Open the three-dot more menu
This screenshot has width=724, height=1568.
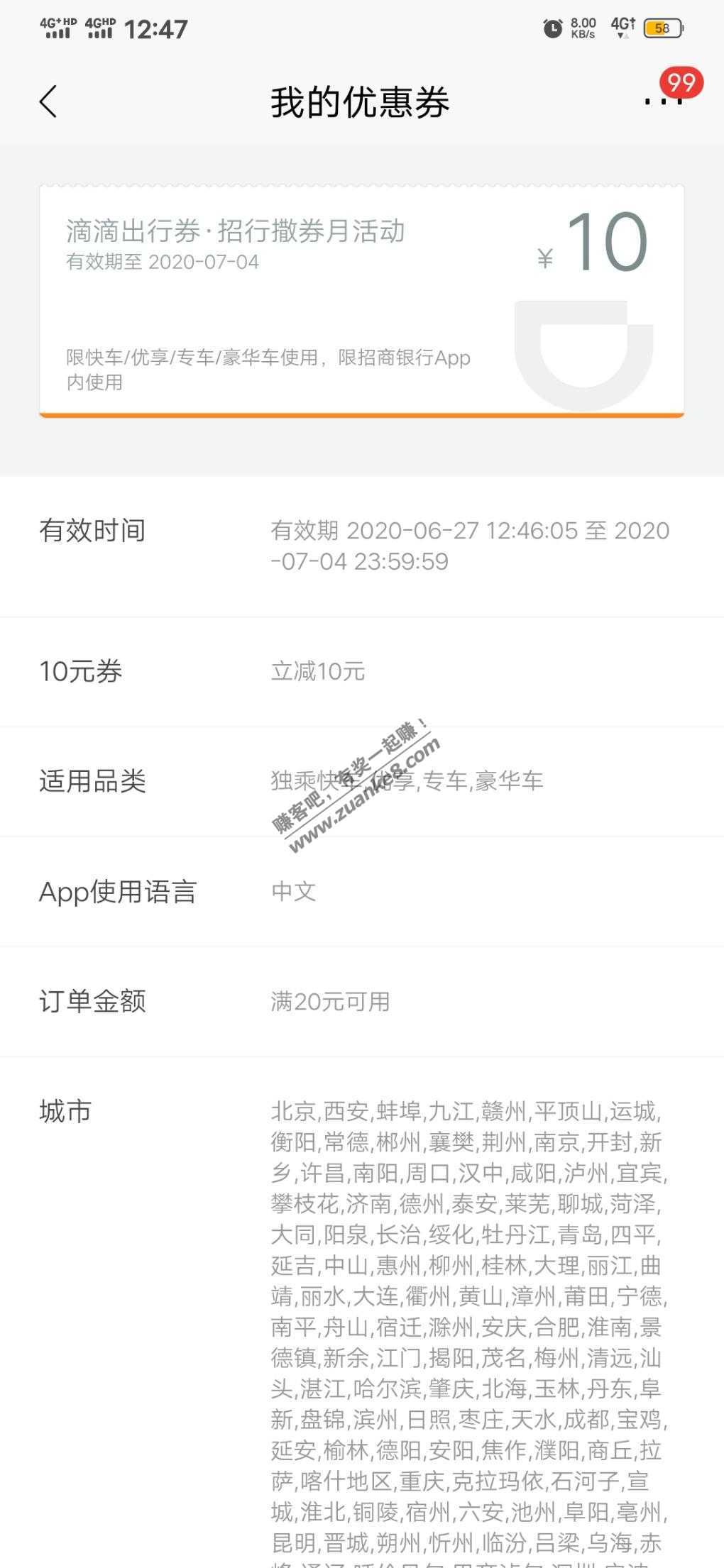click(662, 101)
